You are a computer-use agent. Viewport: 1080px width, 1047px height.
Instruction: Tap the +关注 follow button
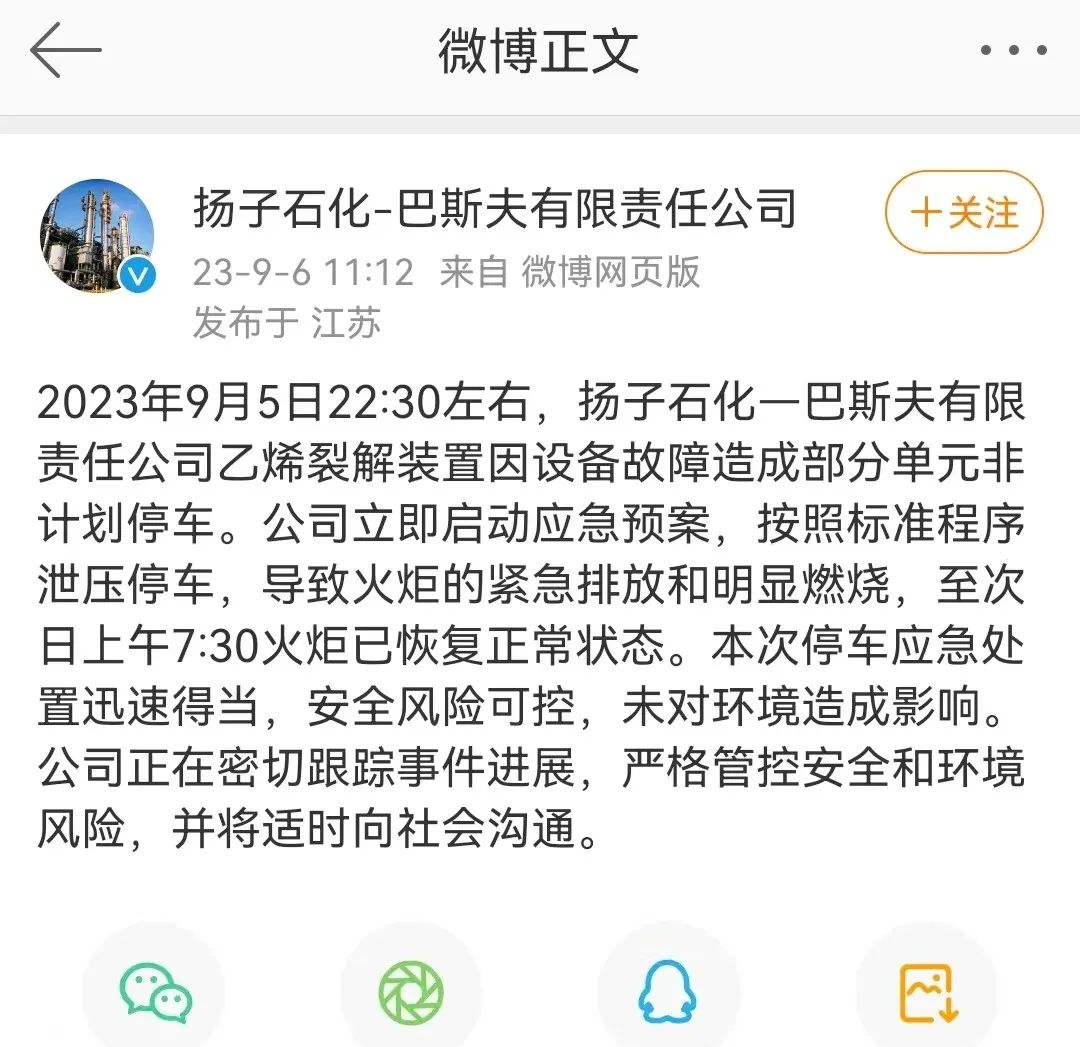click(964, 213)
